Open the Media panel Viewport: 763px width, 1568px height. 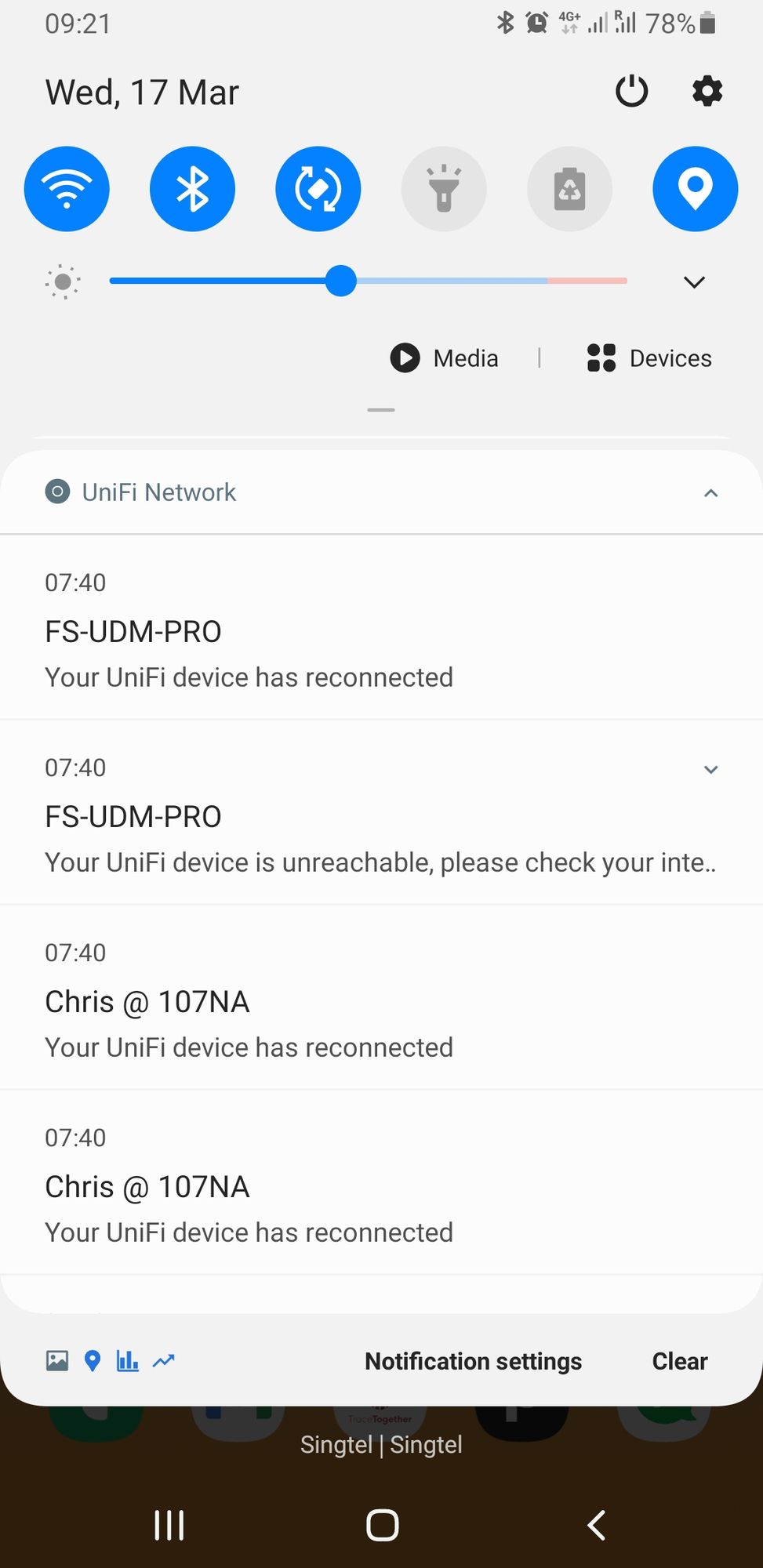(x=445, y=358)
